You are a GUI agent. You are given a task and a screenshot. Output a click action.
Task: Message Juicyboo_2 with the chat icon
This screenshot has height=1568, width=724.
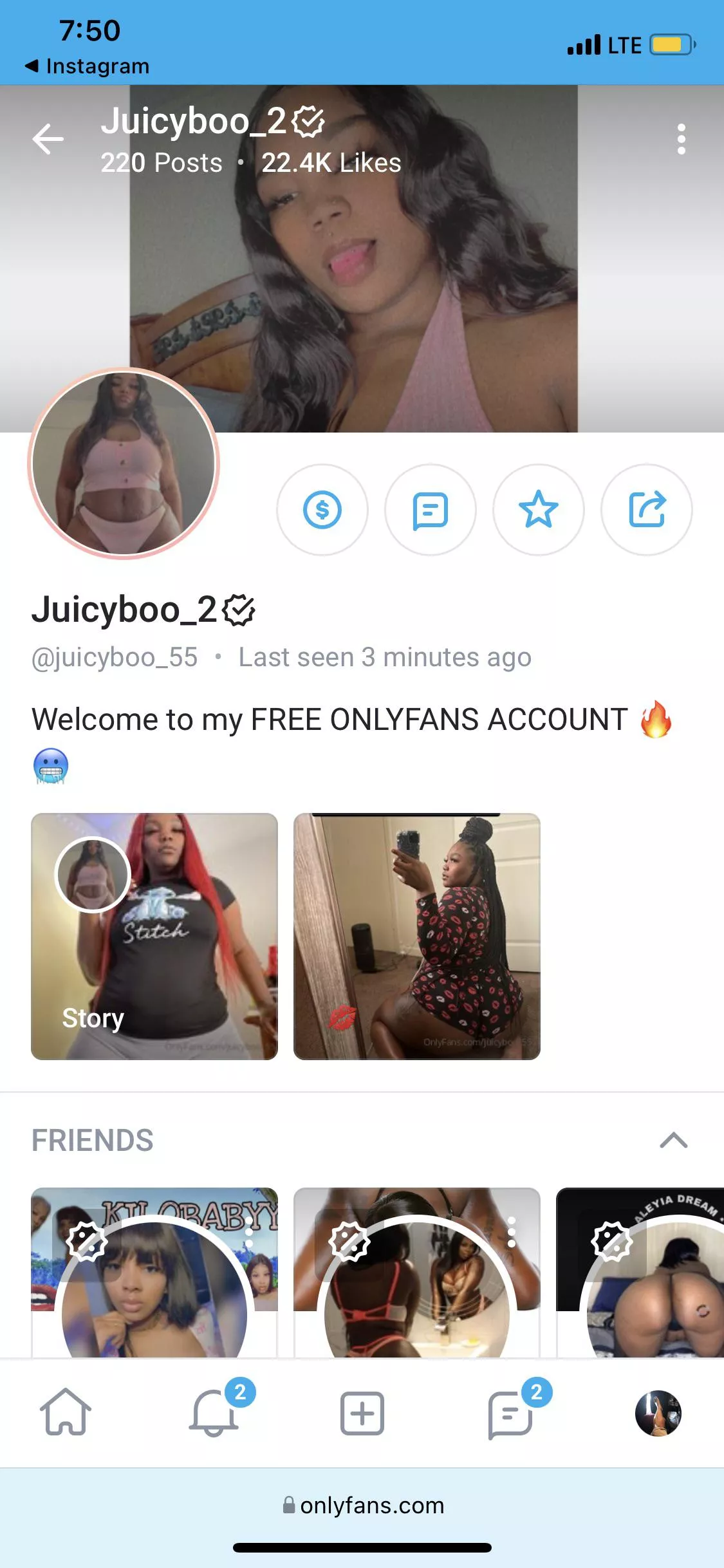(431, 510)
